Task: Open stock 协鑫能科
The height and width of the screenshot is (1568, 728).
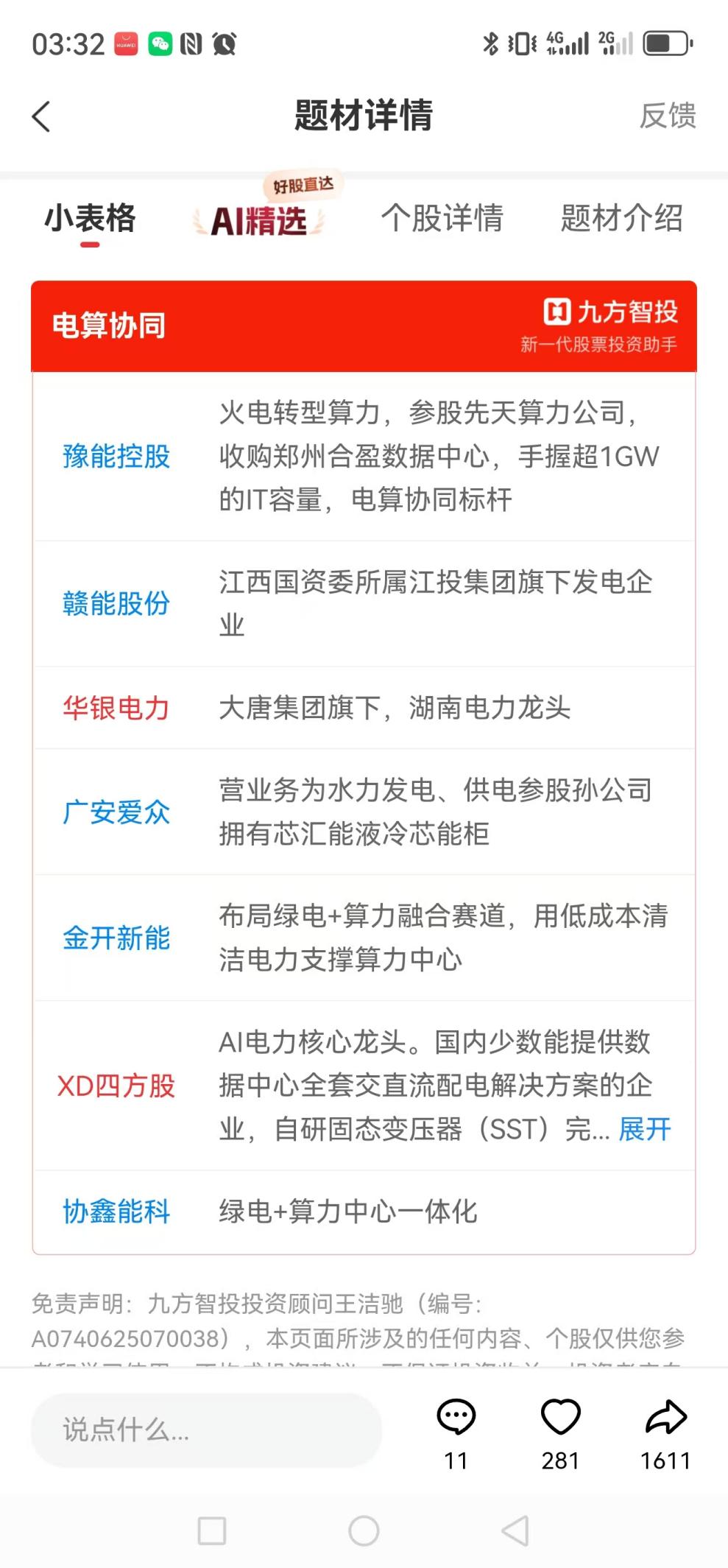Action: coord(116,1212)
